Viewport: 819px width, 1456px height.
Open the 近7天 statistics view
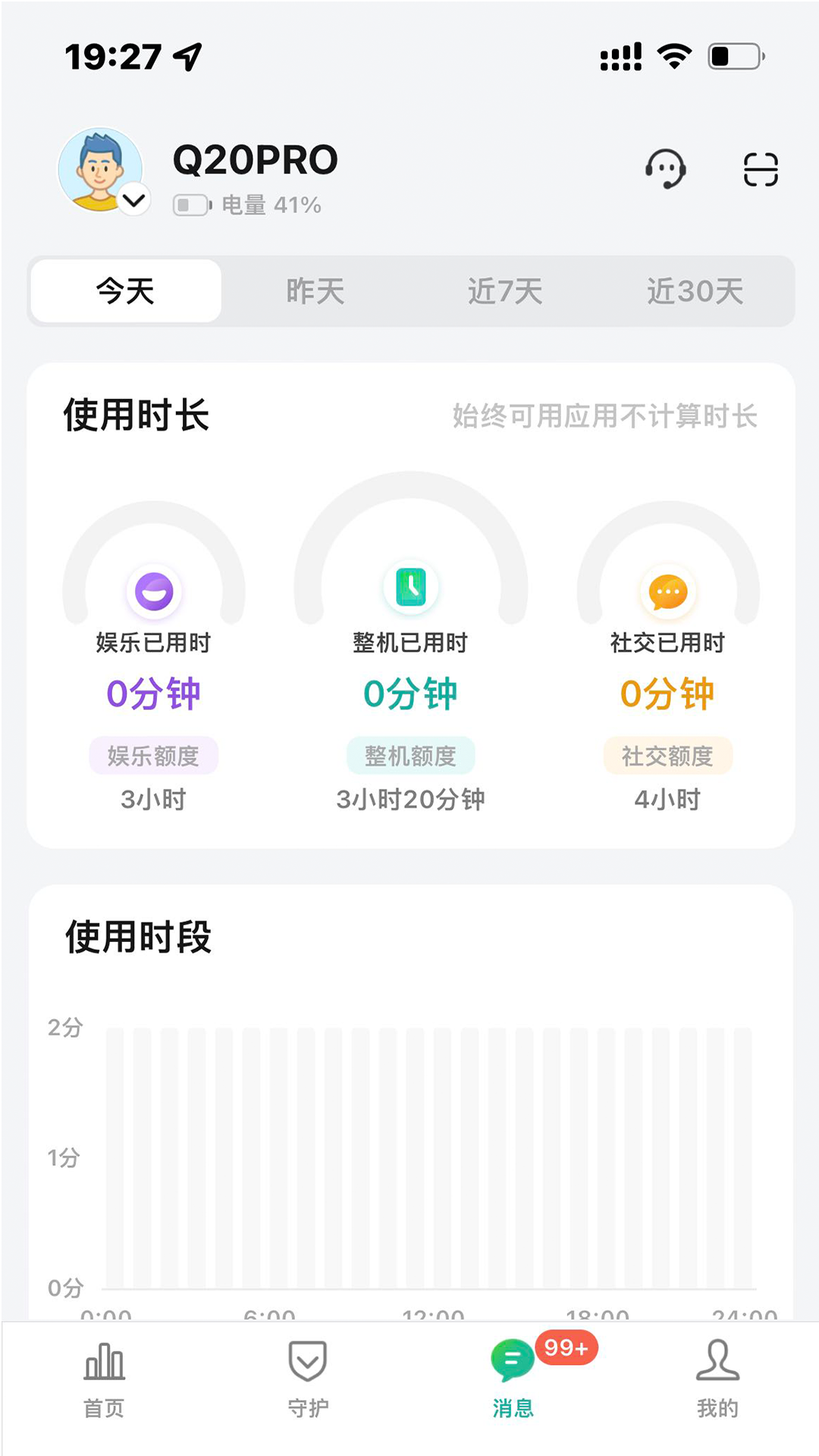click(504, 291)
